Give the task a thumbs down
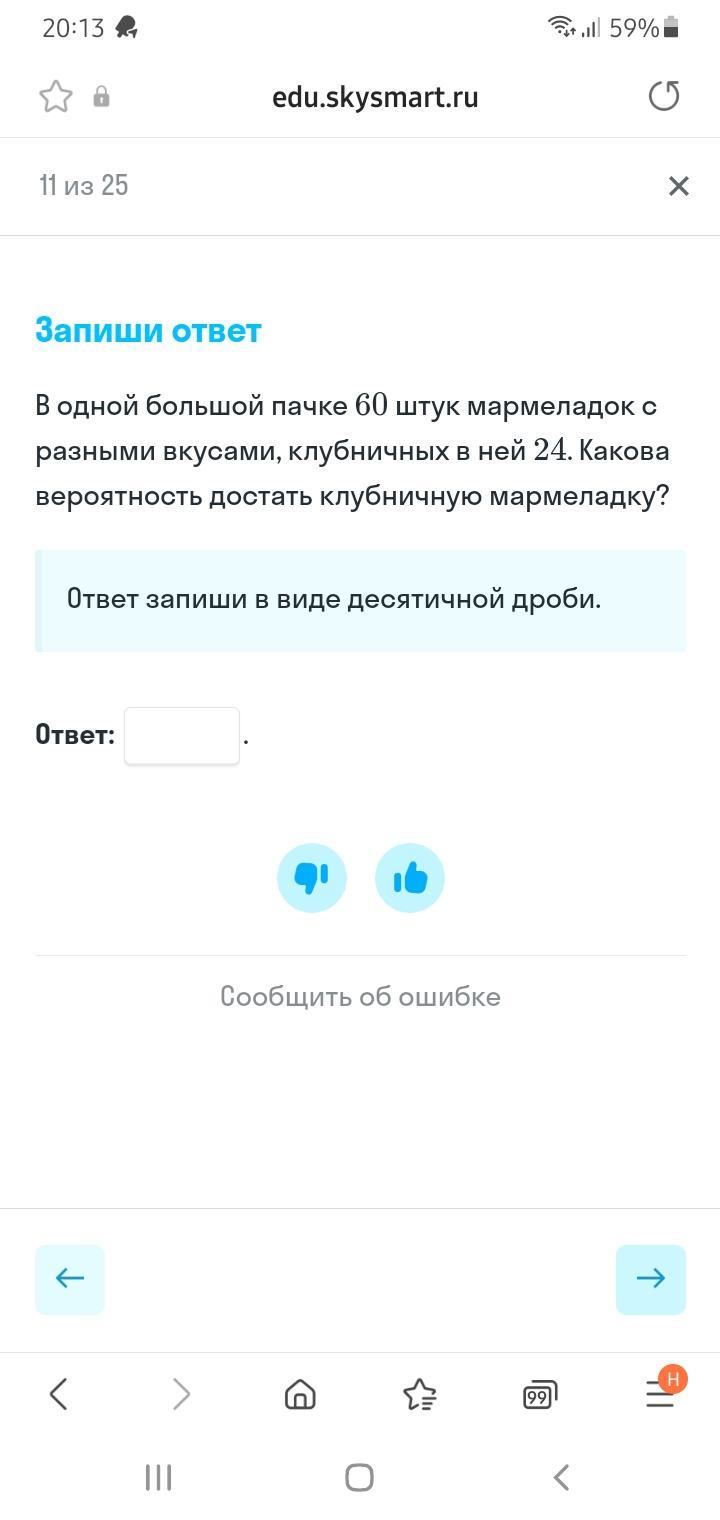 coord(312,878)
